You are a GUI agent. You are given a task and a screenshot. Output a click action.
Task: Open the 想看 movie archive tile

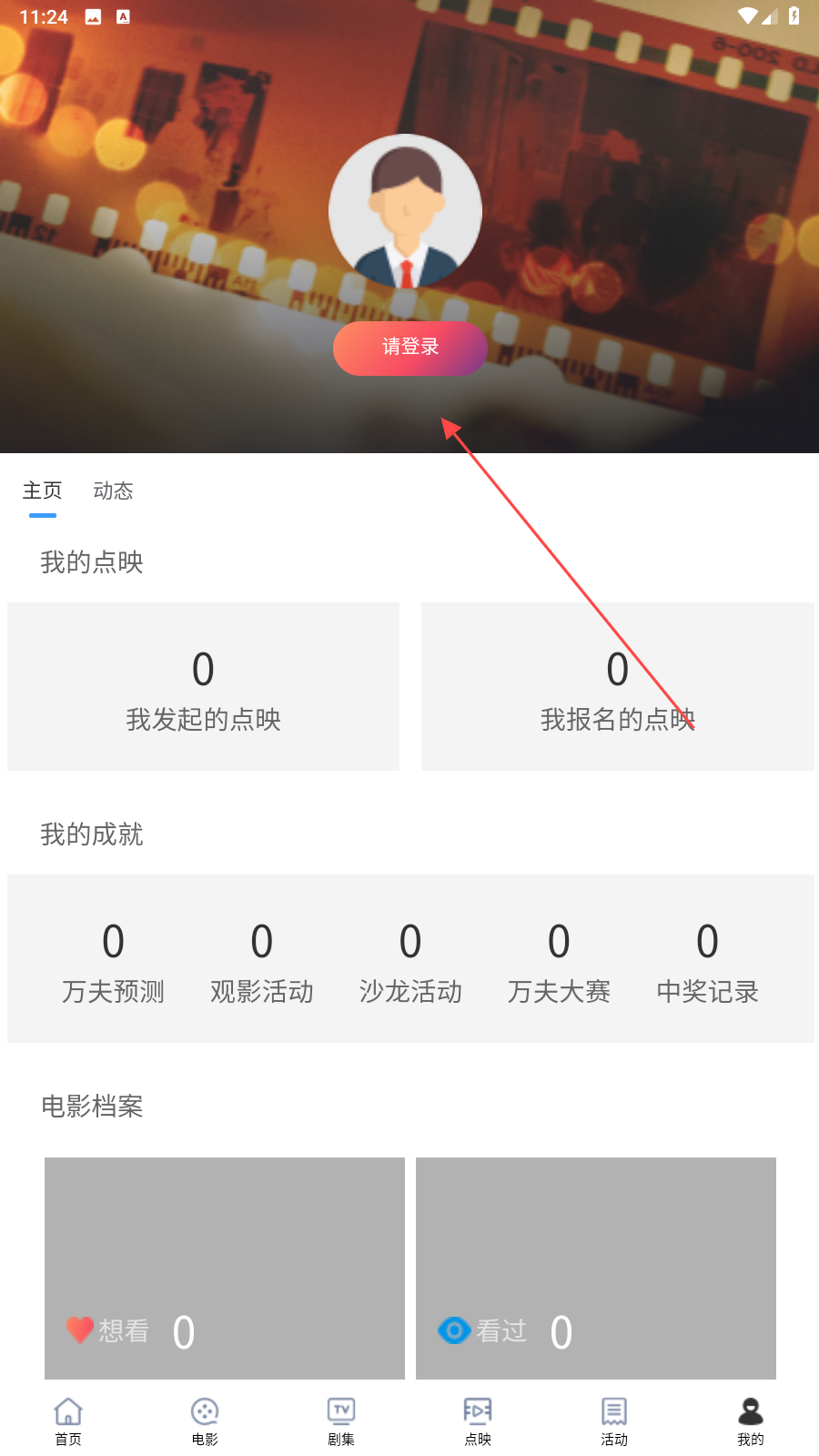pos(225,1269)
